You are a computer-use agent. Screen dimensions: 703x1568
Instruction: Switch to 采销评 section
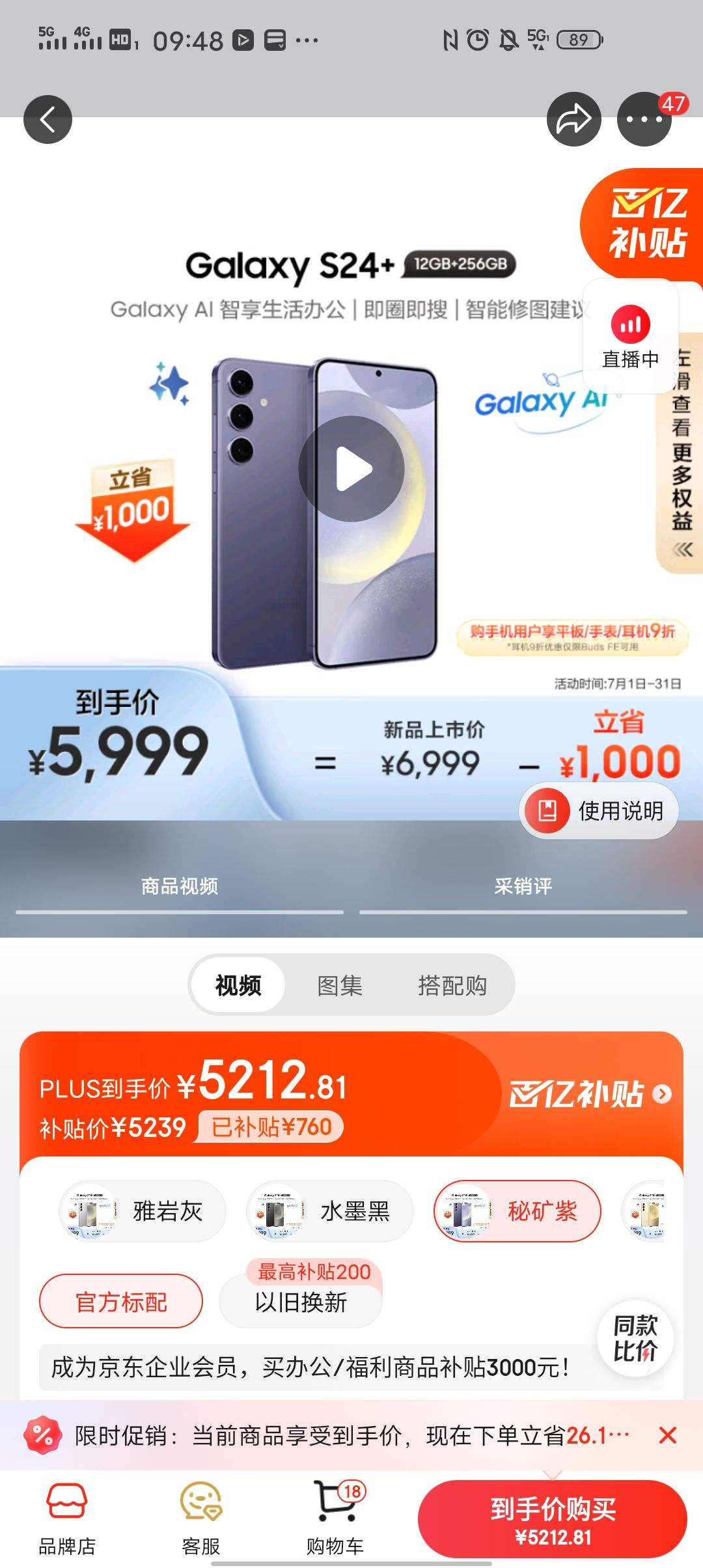523,886
